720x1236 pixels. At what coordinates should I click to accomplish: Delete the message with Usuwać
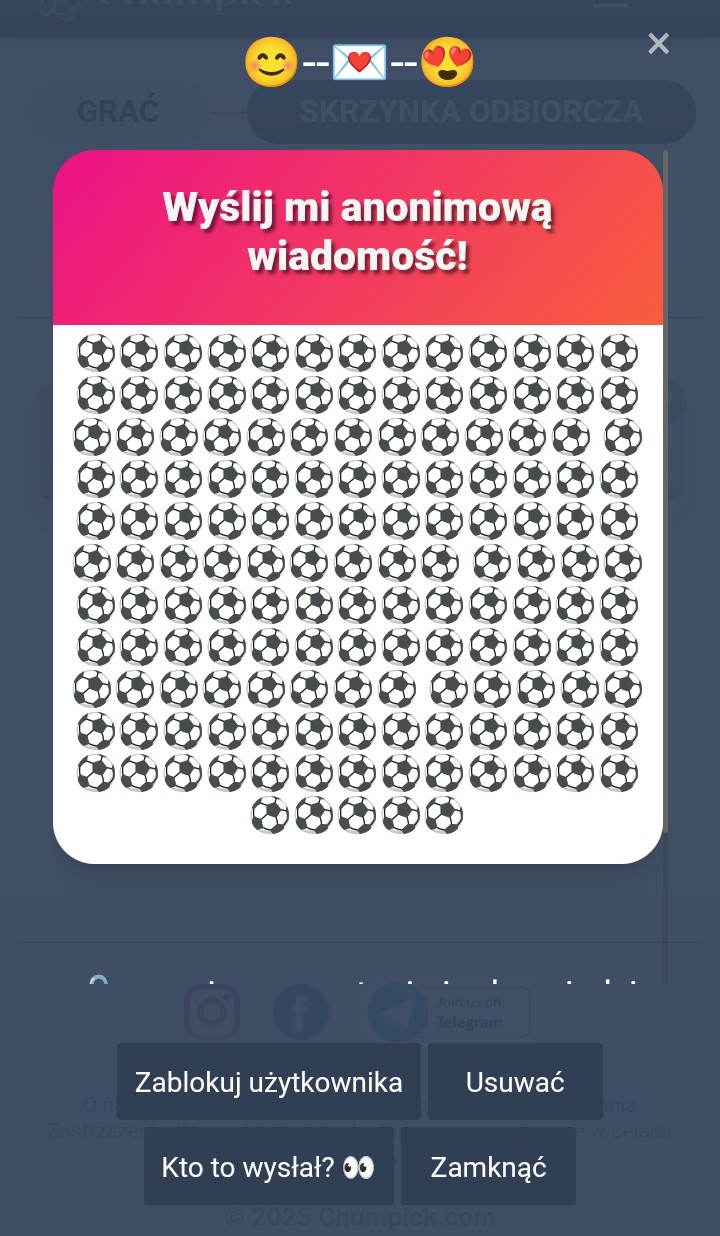coord(515,1082)
